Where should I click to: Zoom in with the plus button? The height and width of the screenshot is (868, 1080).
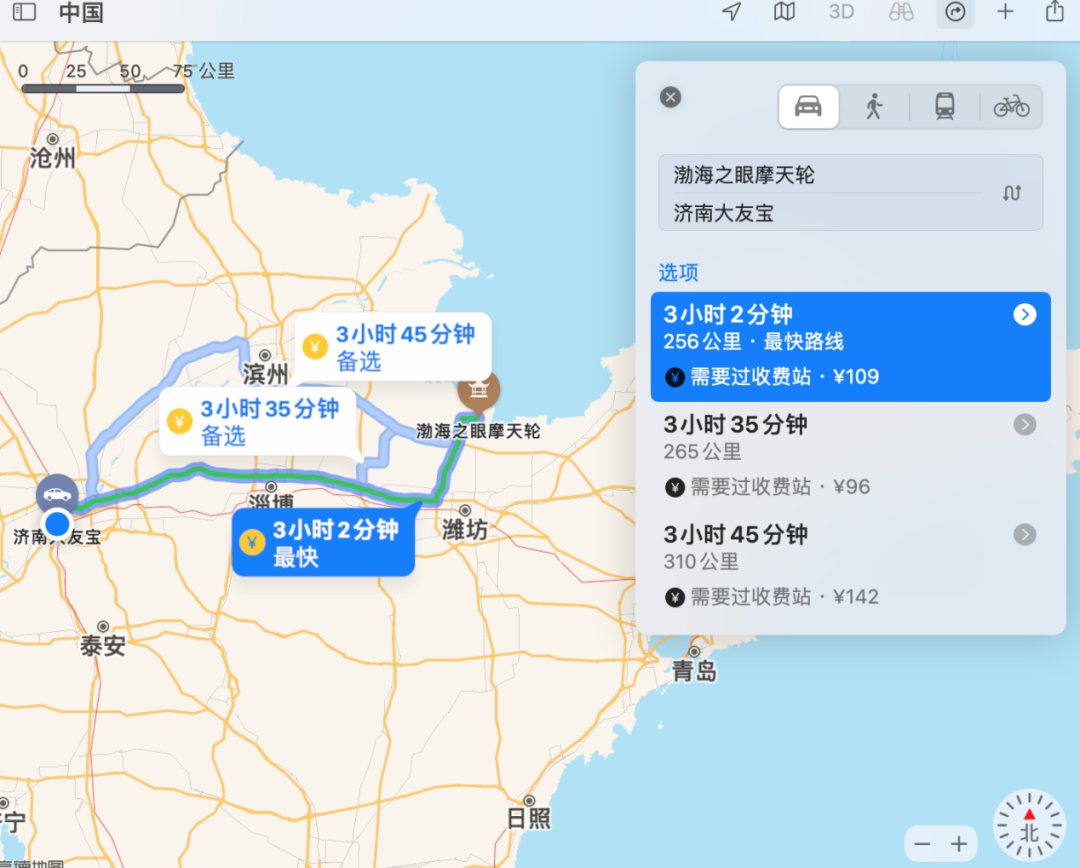pyautogui.click(x=959, y=844)
